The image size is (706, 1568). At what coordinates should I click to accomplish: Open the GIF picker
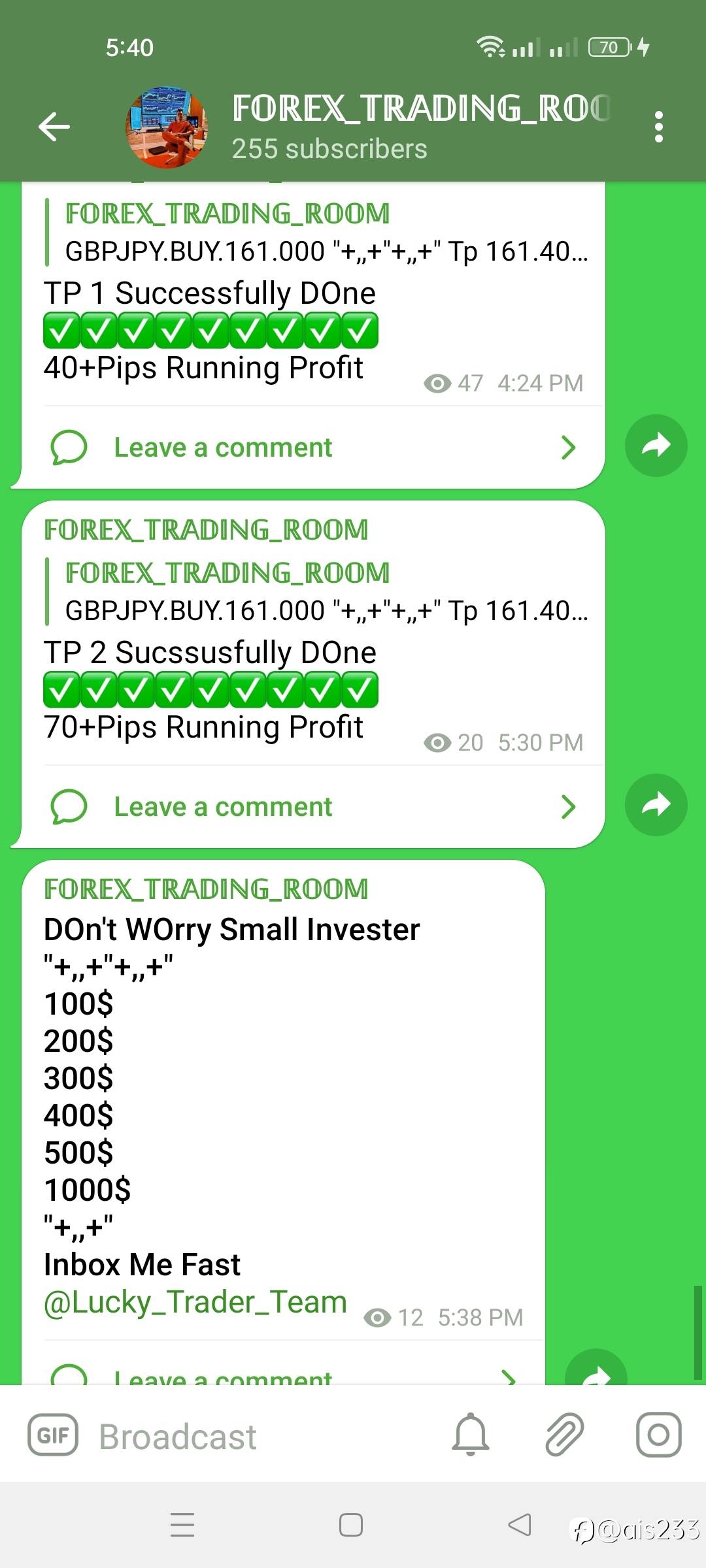click(53, 1435)
